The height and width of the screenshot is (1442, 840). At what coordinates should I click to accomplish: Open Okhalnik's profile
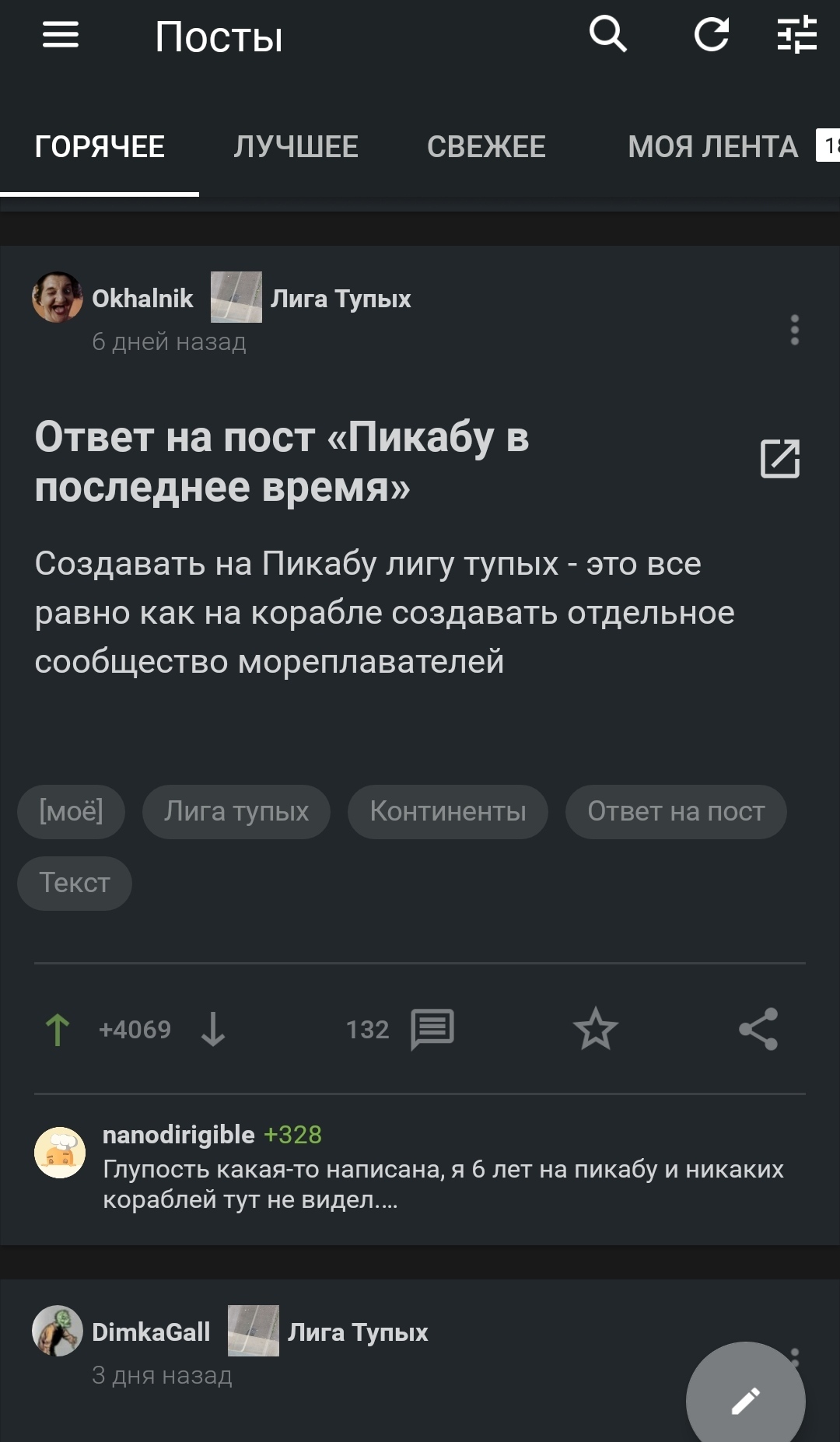142,298
